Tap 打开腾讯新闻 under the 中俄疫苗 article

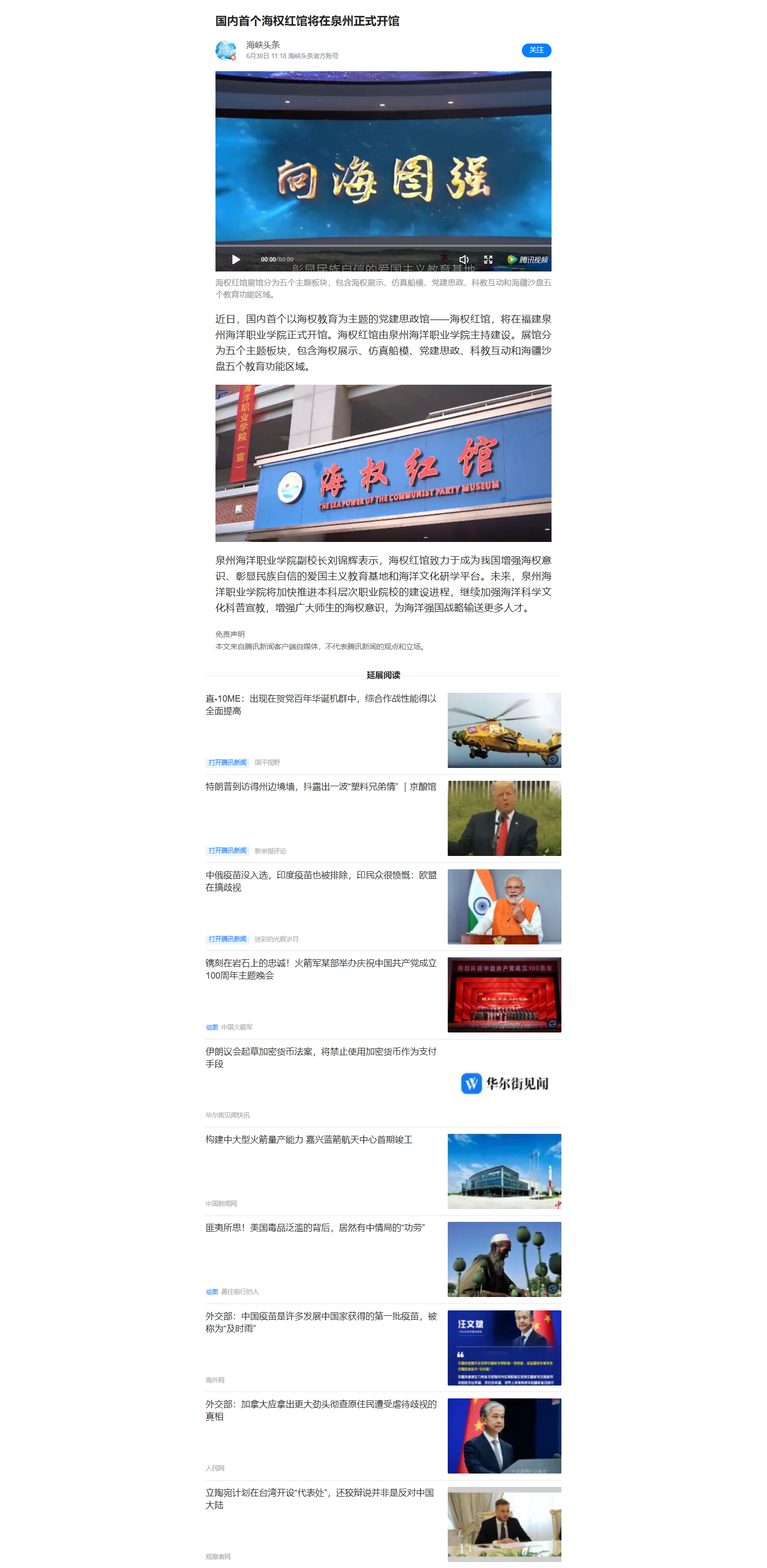click(x=227, y=939)
